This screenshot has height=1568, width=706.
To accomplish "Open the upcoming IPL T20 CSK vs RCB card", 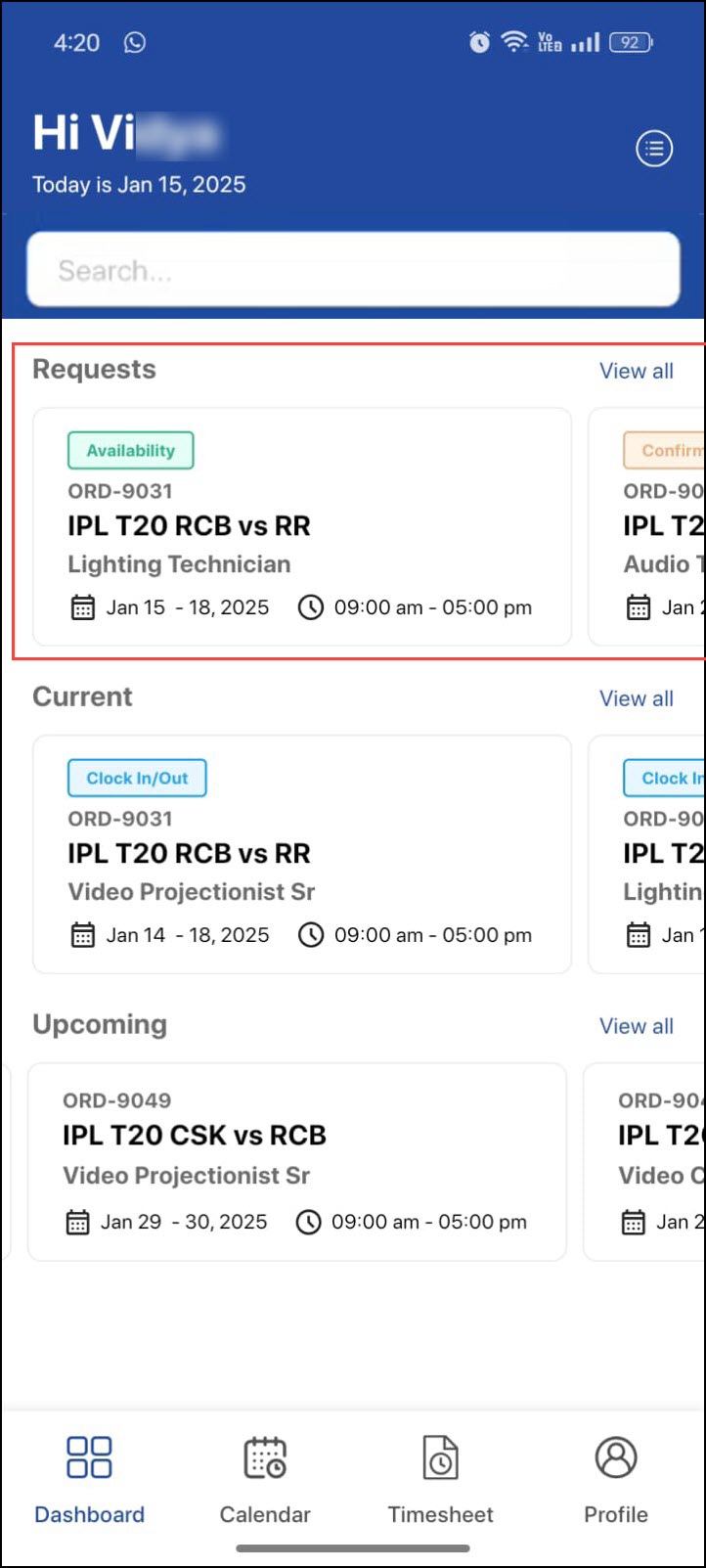I will [x=297, y=1162].
